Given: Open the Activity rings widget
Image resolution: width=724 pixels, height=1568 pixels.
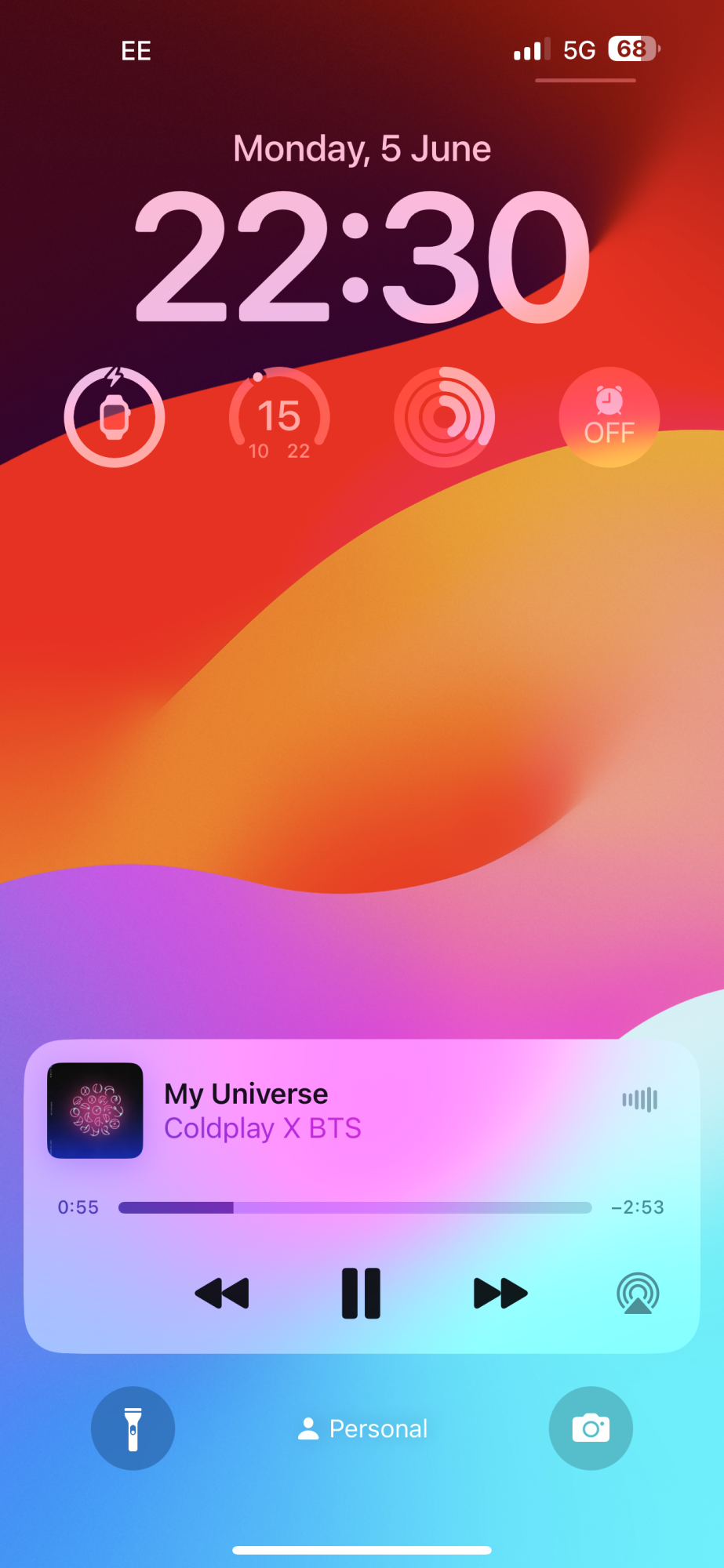Looking at the screenshot, I should pyautogui.click(x=444, y=417).
